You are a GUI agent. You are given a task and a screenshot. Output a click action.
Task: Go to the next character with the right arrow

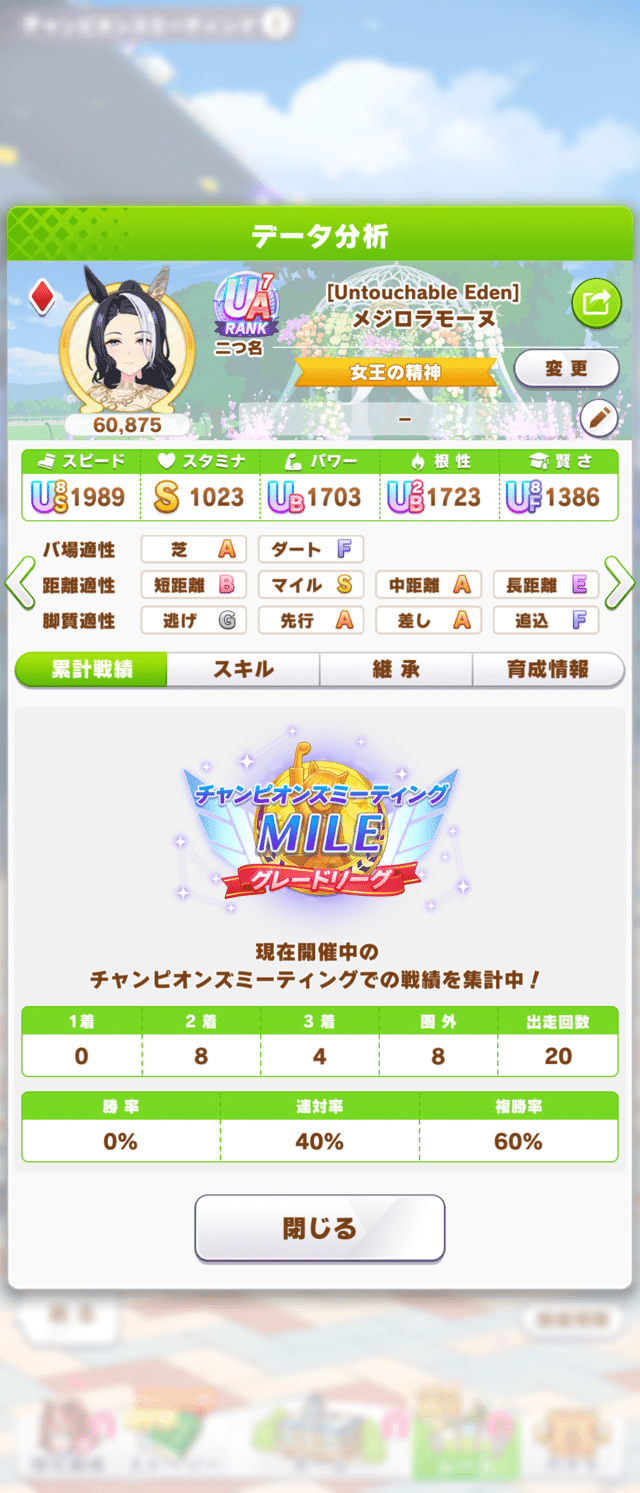click(620, 585)
